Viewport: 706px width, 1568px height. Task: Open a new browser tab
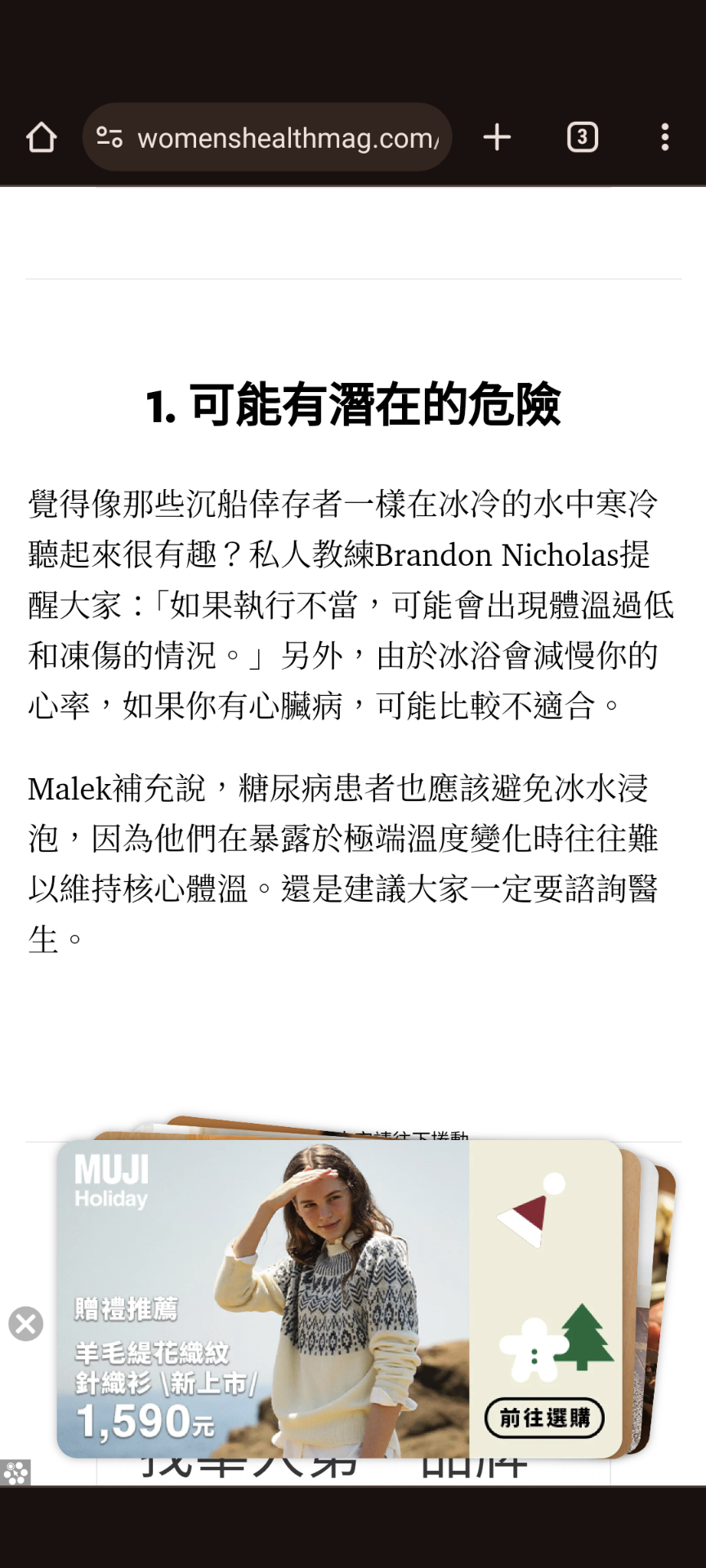497,137
